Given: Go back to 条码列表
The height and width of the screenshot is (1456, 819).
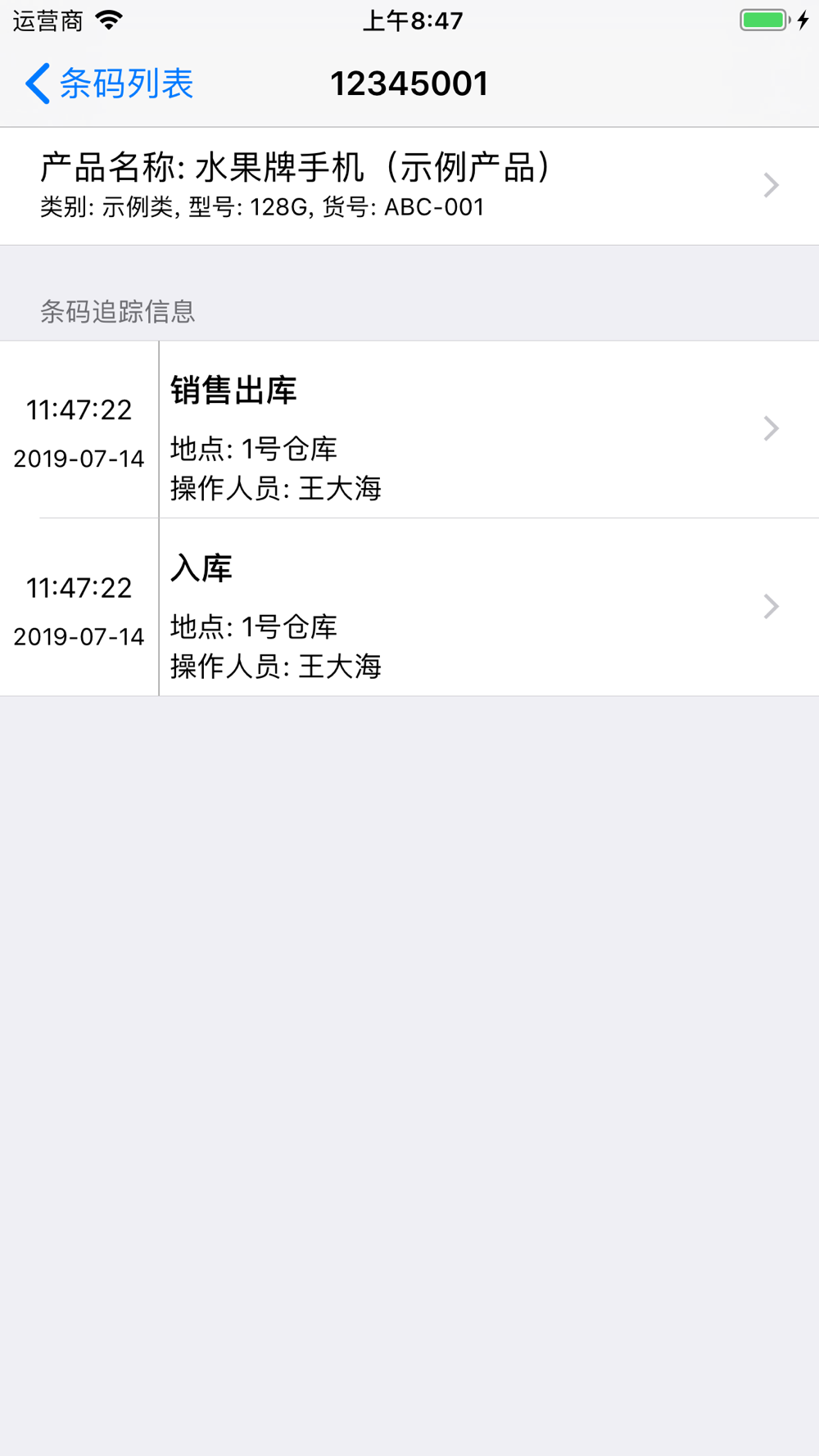Looking at the screenshot, I should click(x=109, y=84).
